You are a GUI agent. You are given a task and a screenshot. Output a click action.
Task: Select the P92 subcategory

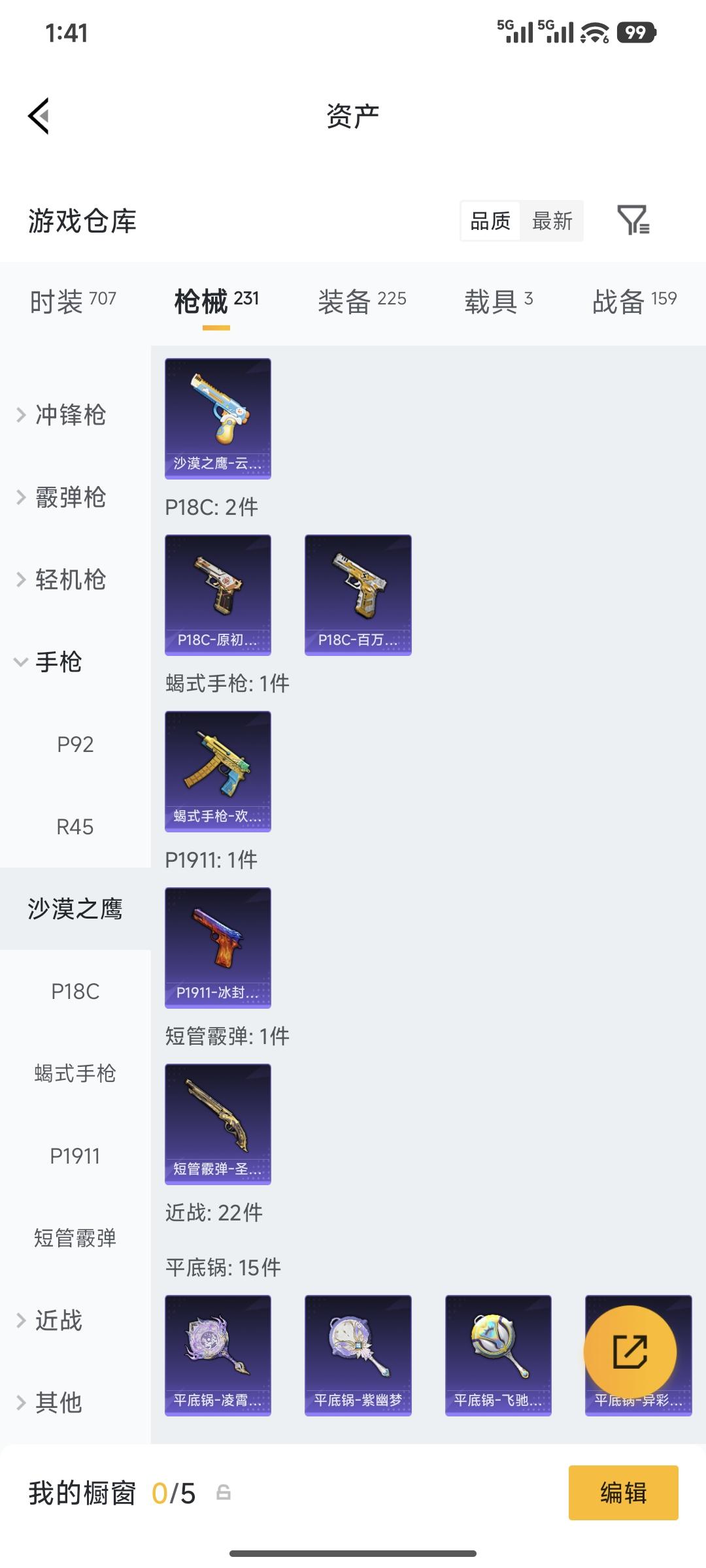(x=75, y=744)
